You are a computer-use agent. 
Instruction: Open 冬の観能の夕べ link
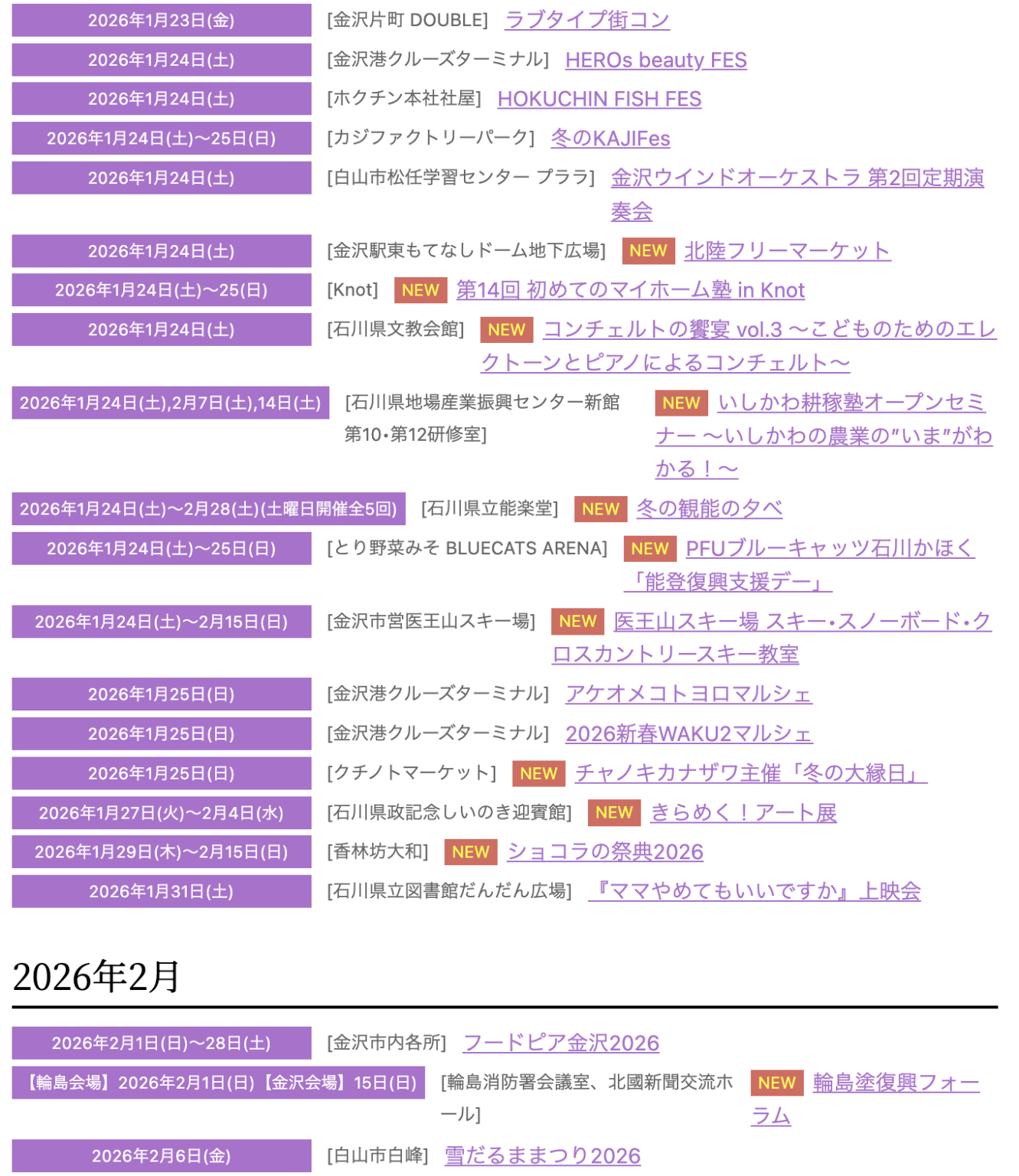coord(709,508)
